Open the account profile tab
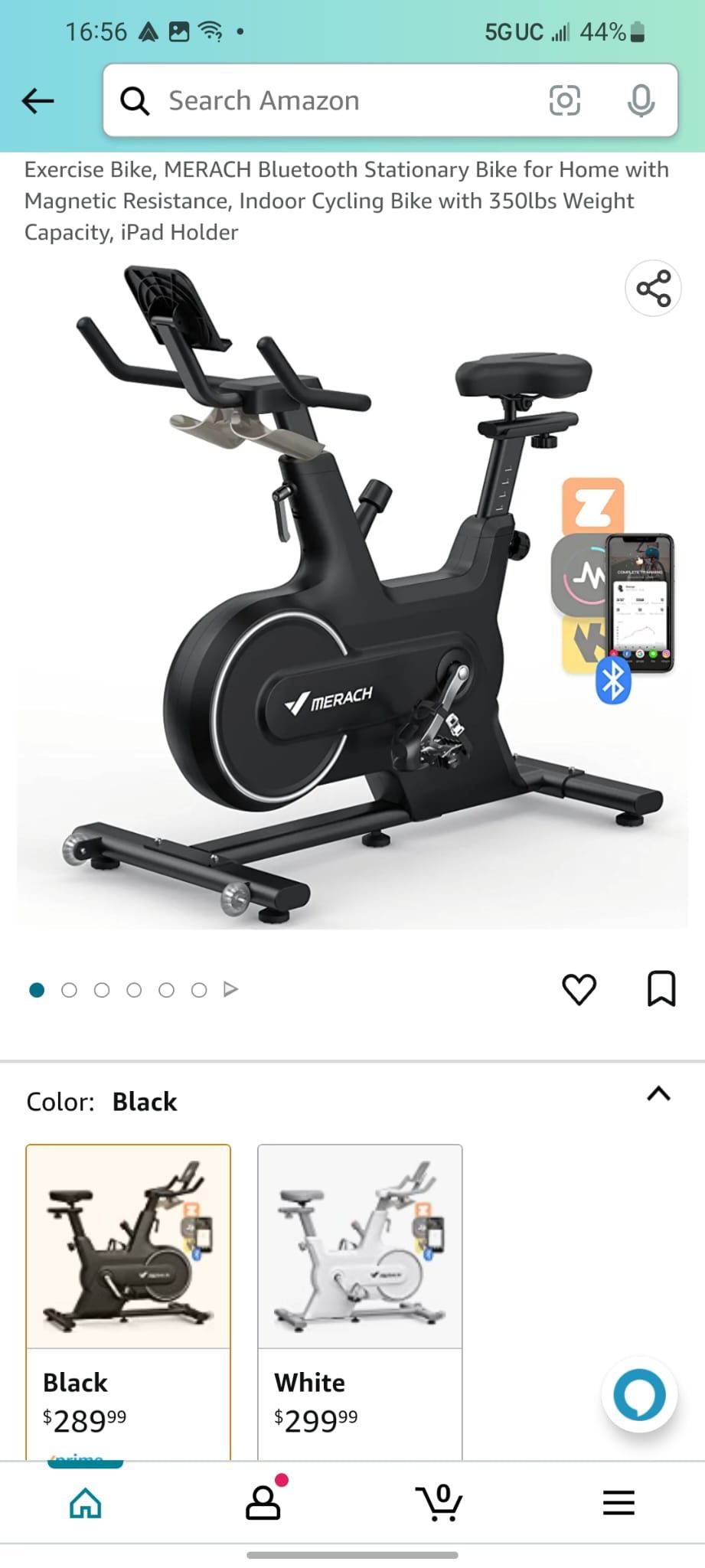 click(263, 1503)
